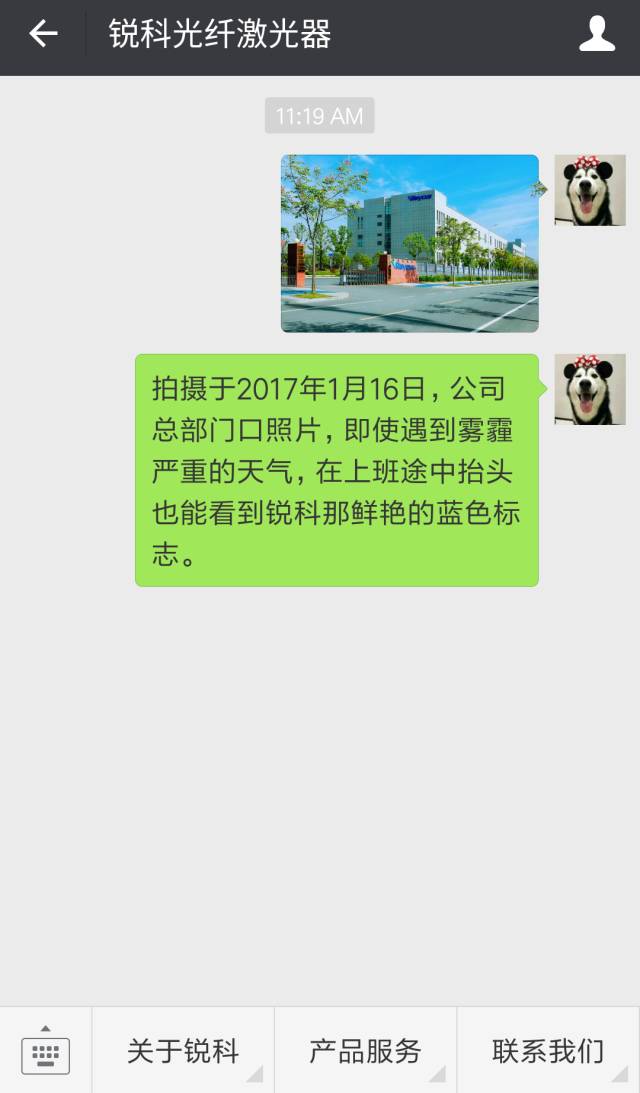Go back using the top-left arrow
640x1093 pixels.
[x=43, y=35]
